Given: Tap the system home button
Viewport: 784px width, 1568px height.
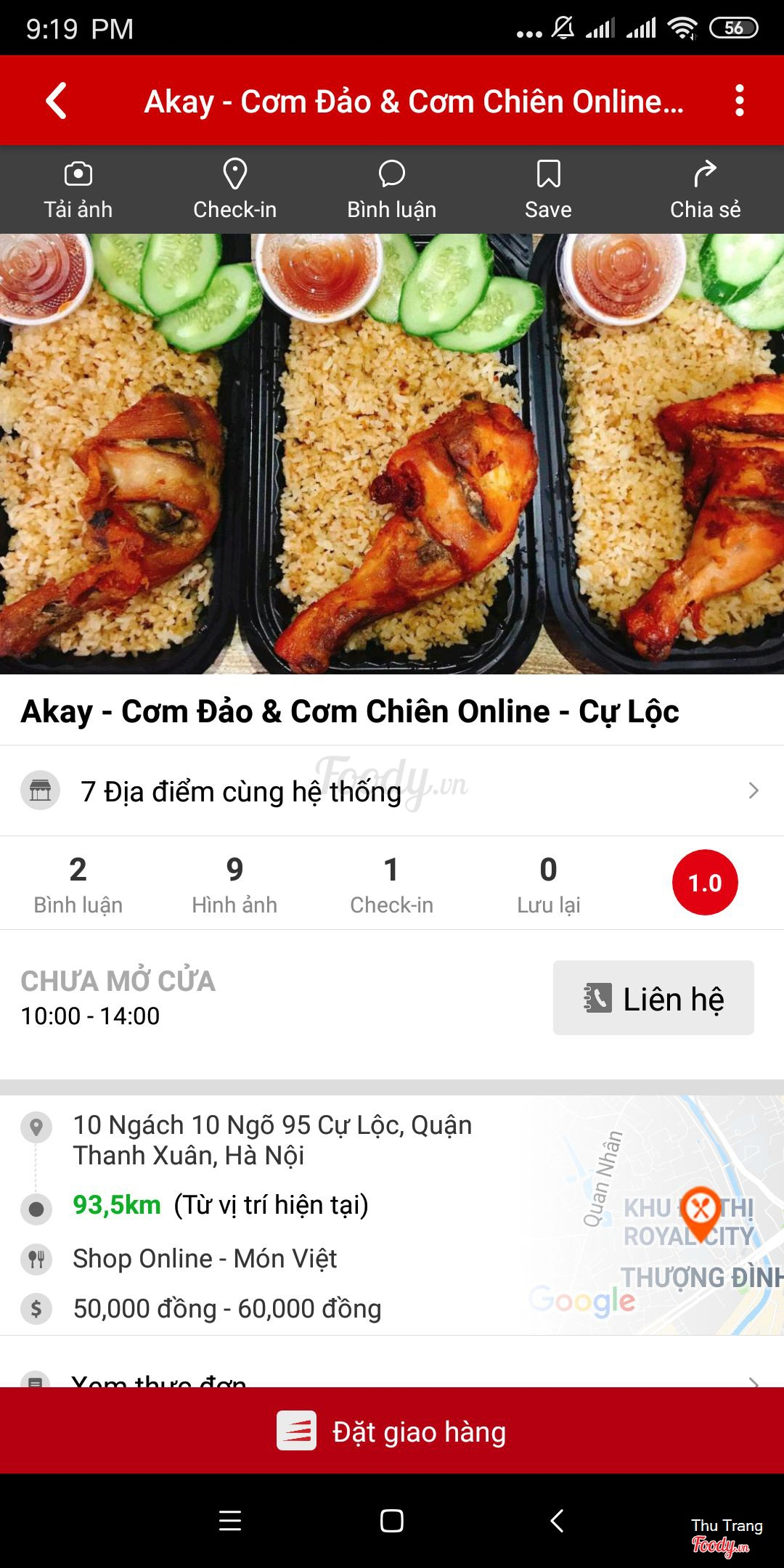Looking at the screenshot, I should pyautogui.click(x=392, y=1520).
